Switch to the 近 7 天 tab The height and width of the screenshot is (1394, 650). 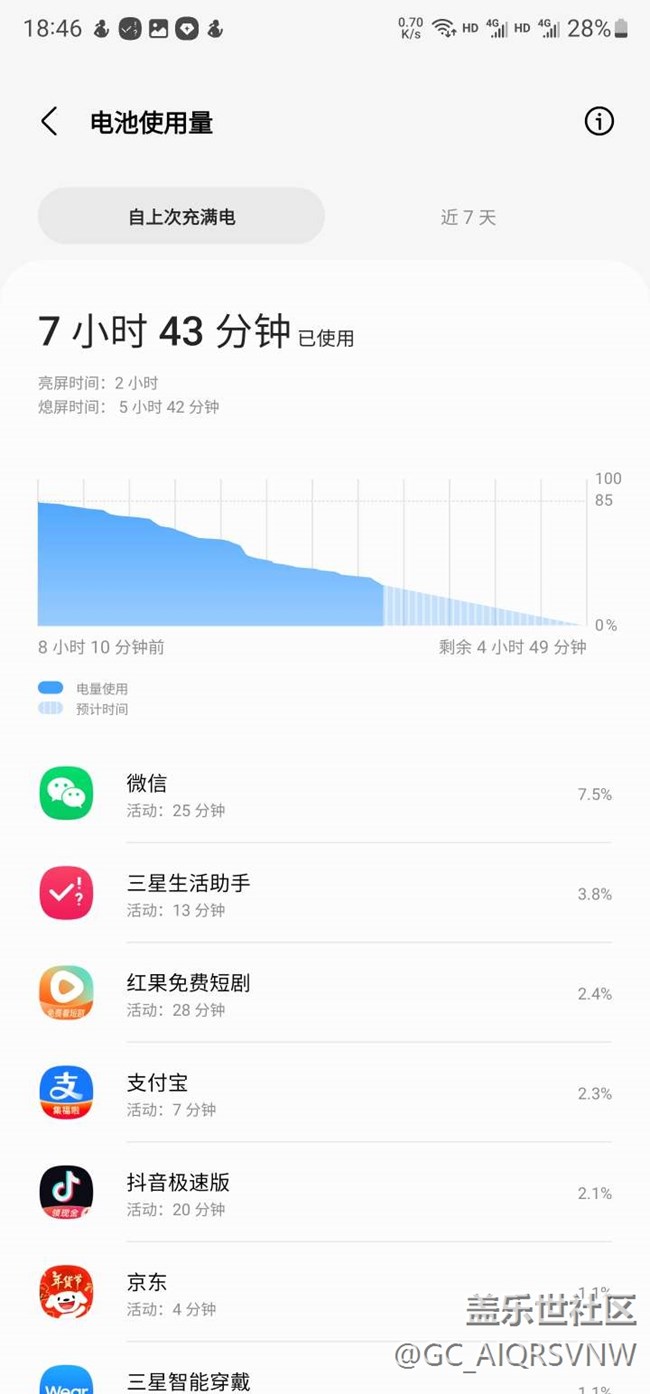coord(468,217)
